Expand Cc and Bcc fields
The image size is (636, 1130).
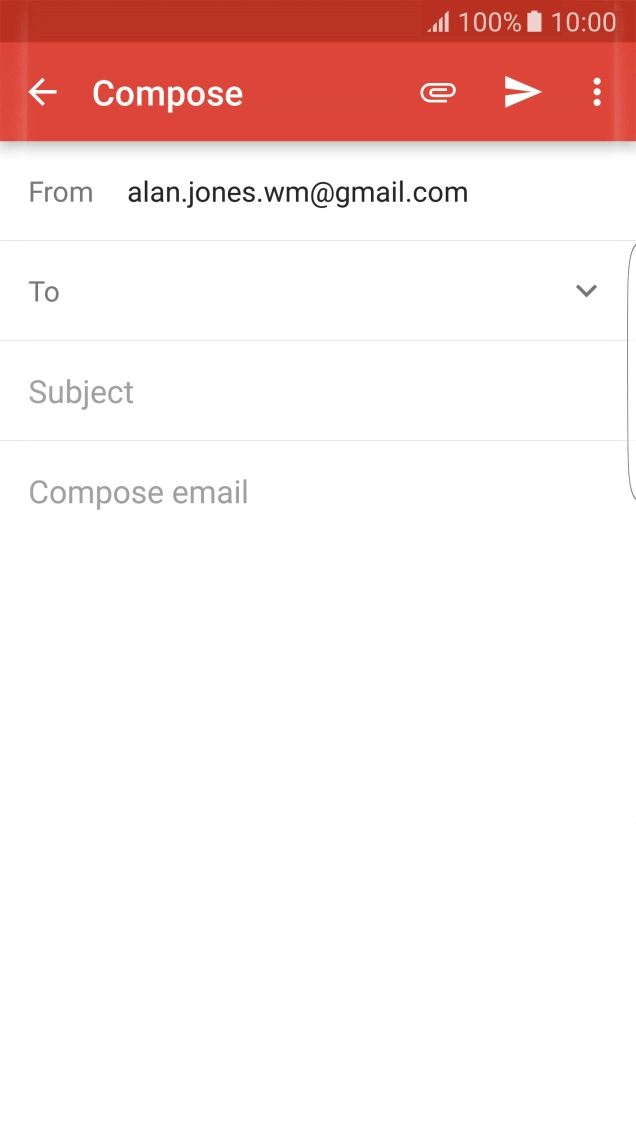[586, 291]
